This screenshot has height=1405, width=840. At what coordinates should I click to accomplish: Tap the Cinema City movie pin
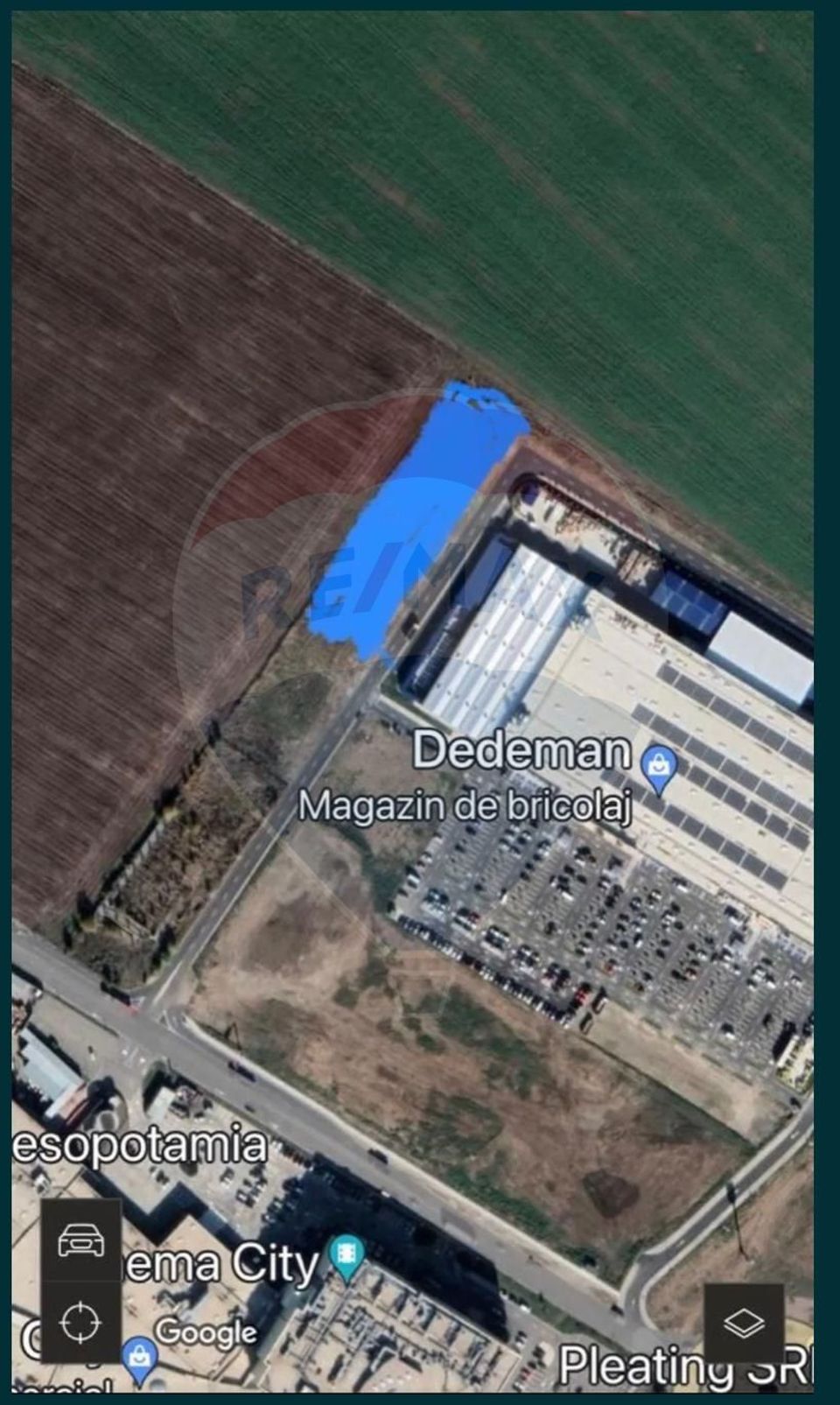pyautogui.click(x=345, y=1252)
